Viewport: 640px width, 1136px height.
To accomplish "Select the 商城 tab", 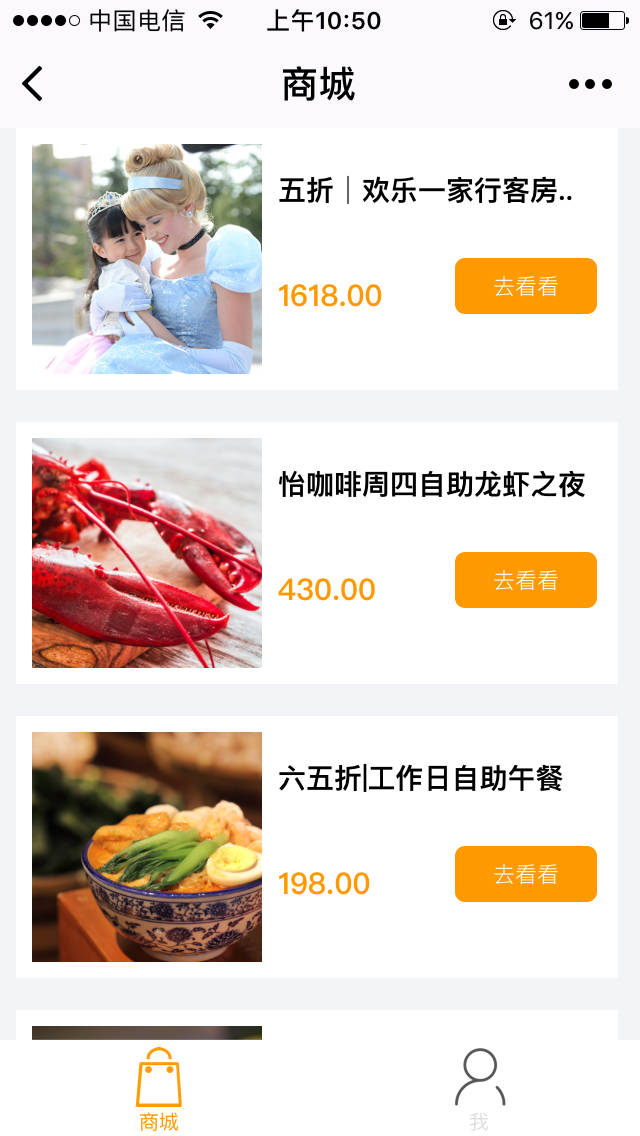I will [x=159, y=1090].
